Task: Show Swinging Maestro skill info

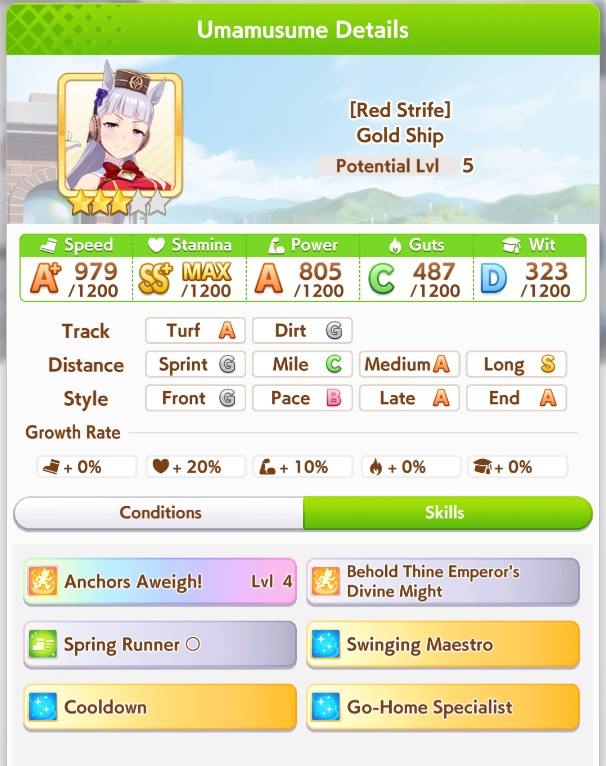Action: pos(443,645)
